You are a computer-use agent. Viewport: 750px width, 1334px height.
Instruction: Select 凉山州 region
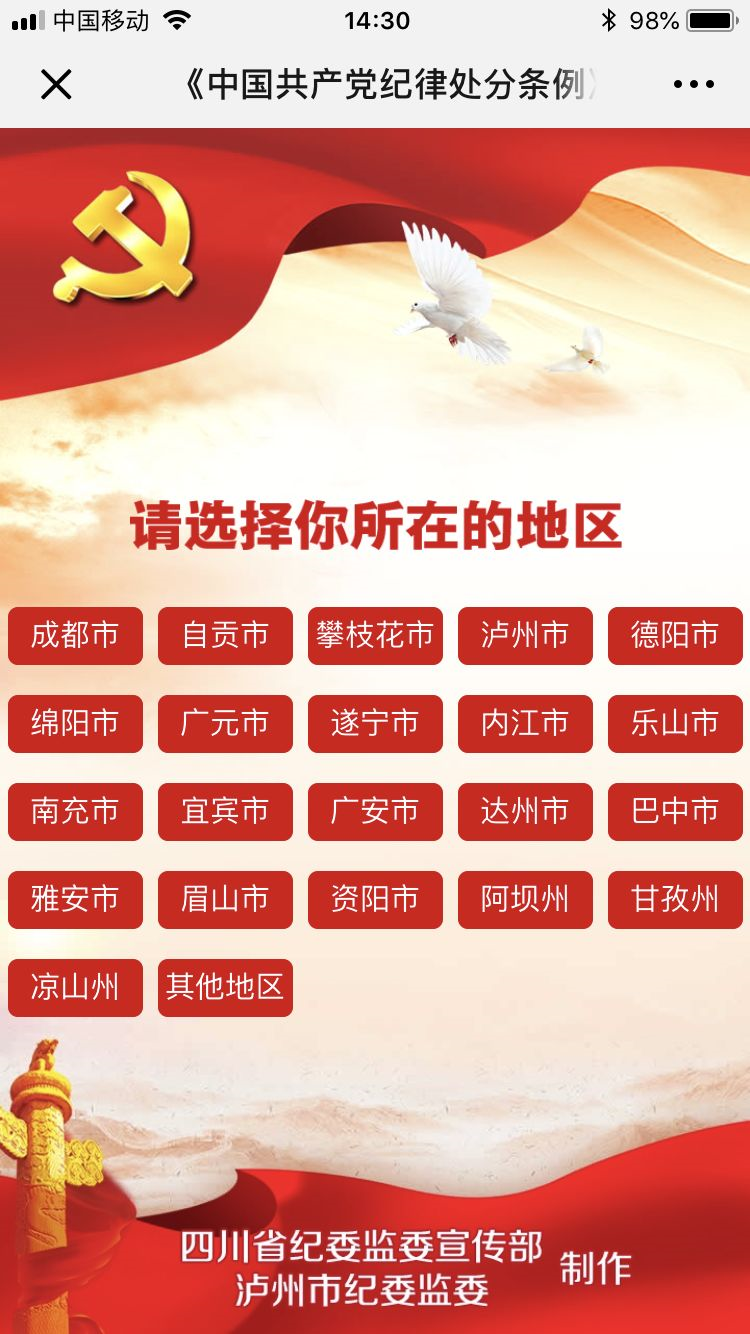(75, 987)
